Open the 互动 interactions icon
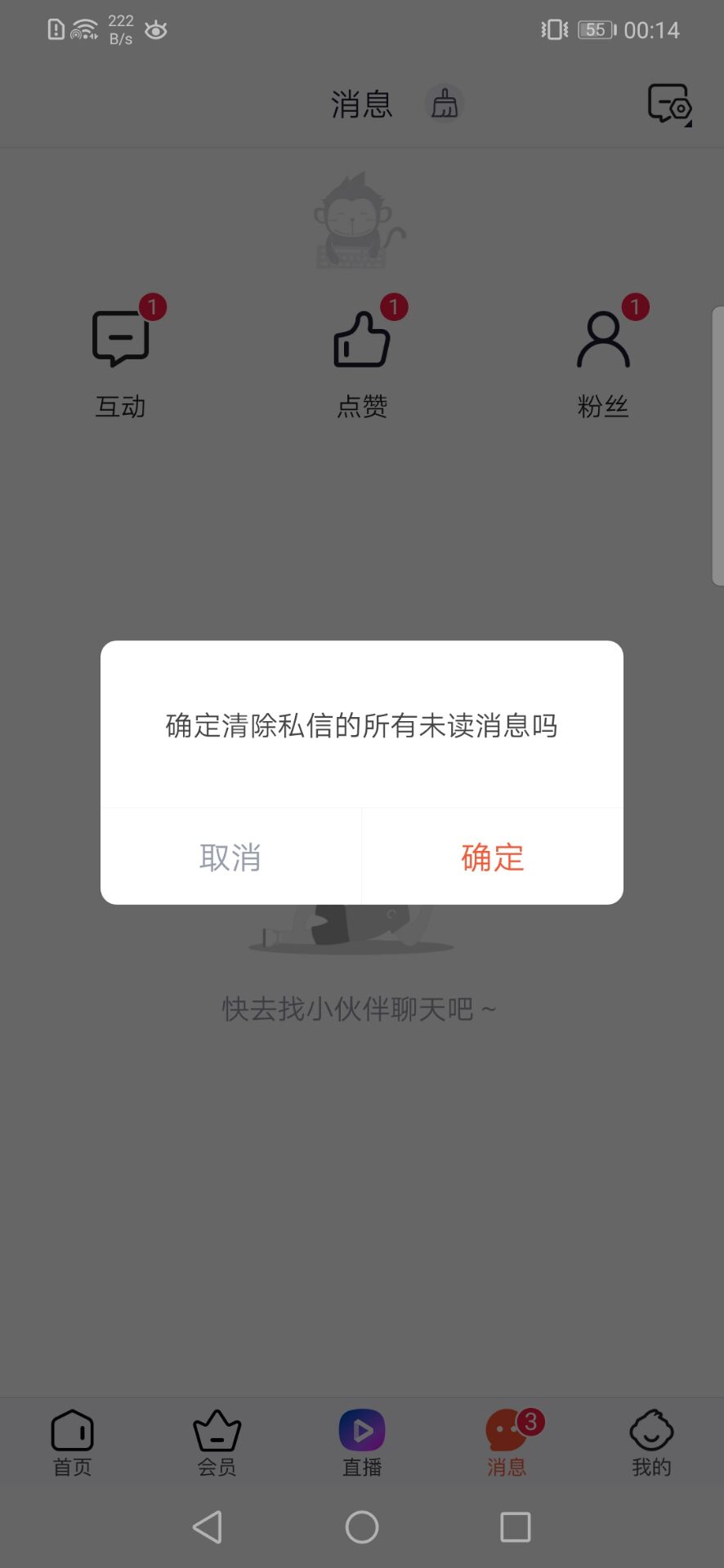This screenshot has width=724, height=1568. pyautogui.click(x=121, y=339)
